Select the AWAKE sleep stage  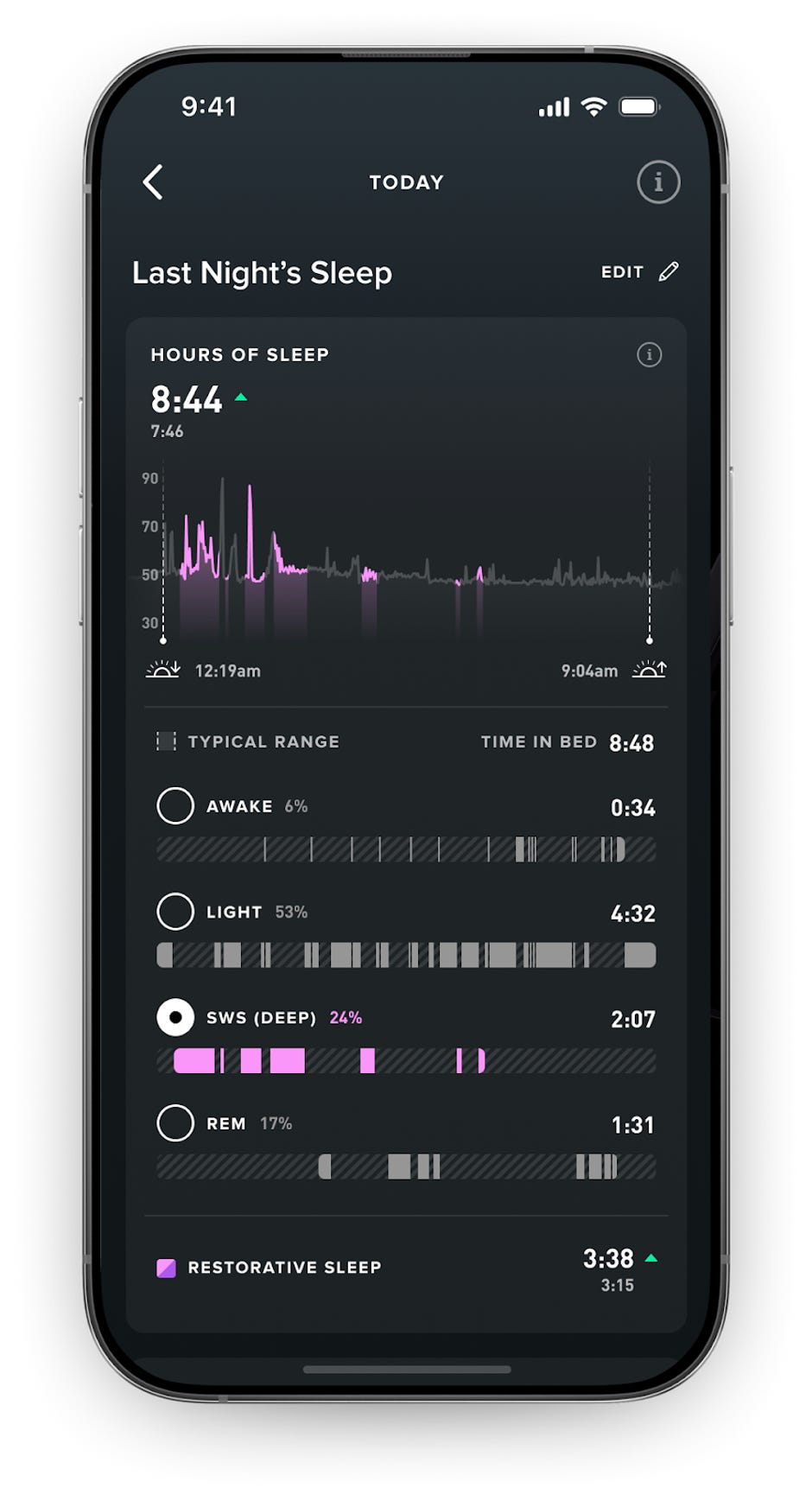click(175, 805)
